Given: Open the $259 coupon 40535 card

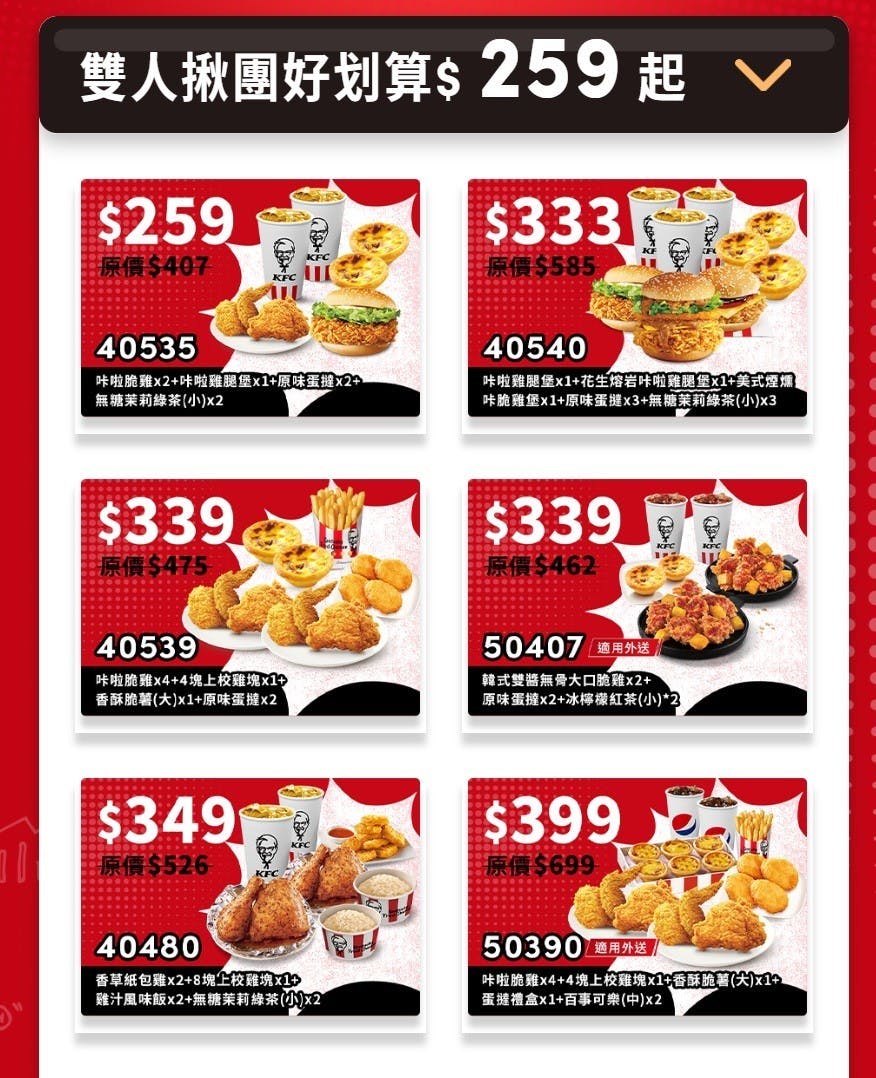Looking at the screenshot, I should [x=250, y=298].
